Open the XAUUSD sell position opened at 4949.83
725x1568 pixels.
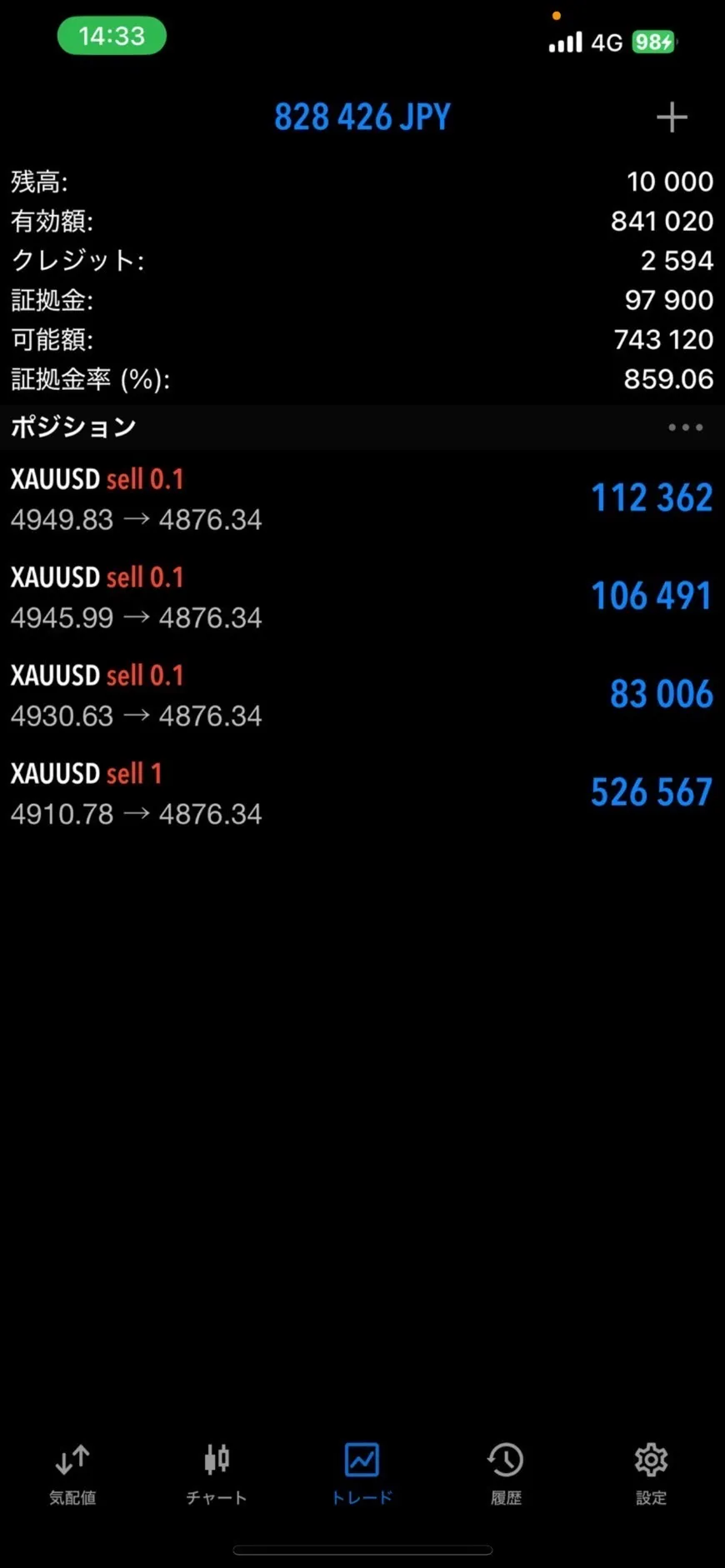pyautogui.click(x=362, y=499)
